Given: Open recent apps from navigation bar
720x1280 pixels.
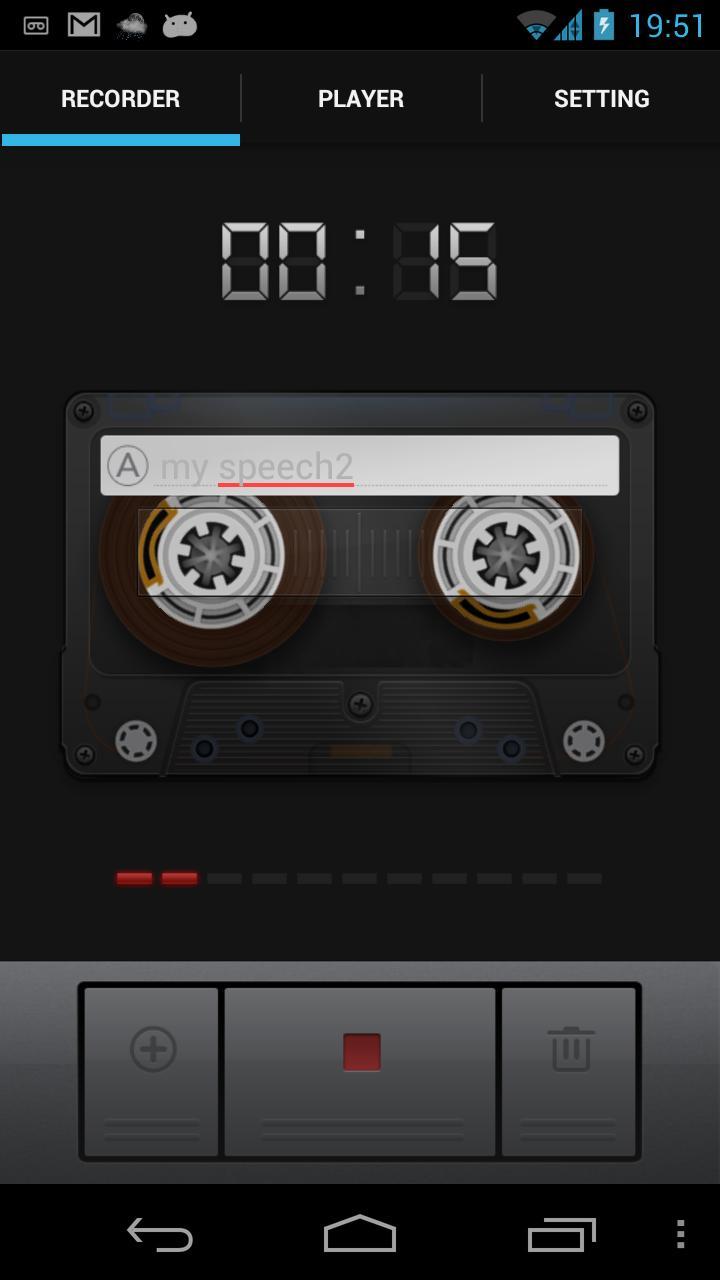Looking at the screenshot, I should pos(561,1234).
